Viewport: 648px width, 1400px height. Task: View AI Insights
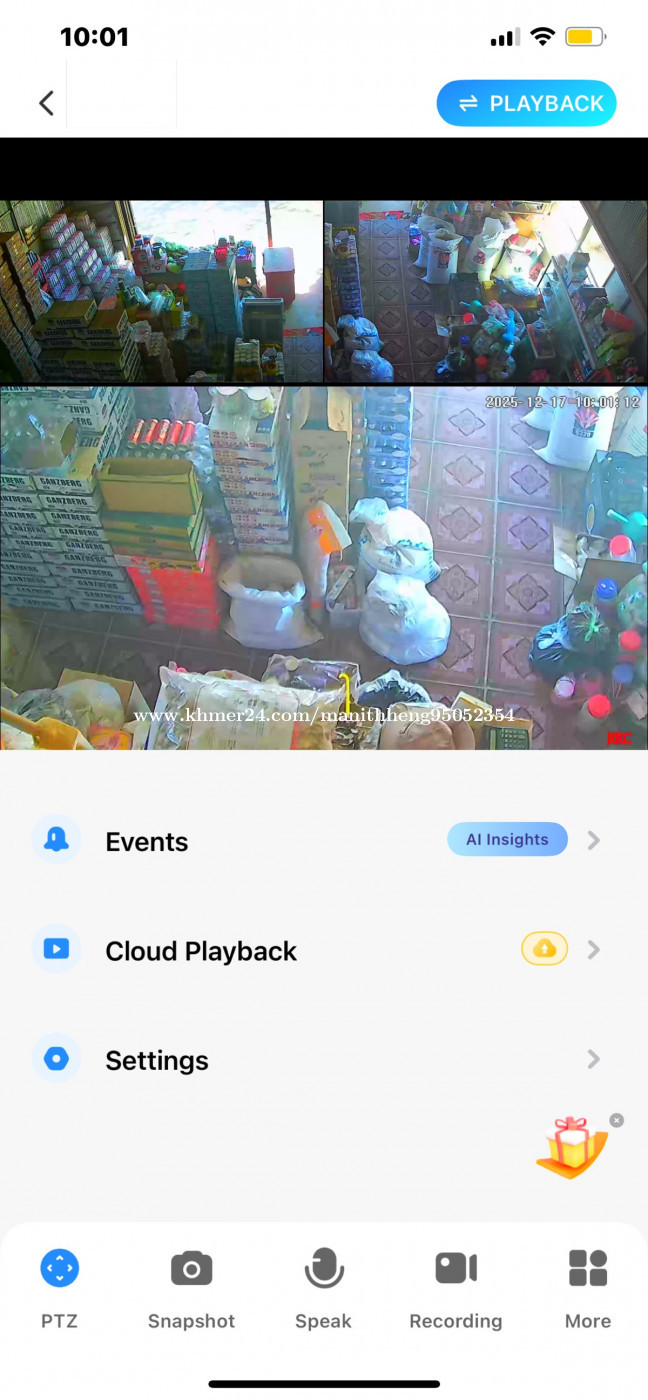coord(507,839)
